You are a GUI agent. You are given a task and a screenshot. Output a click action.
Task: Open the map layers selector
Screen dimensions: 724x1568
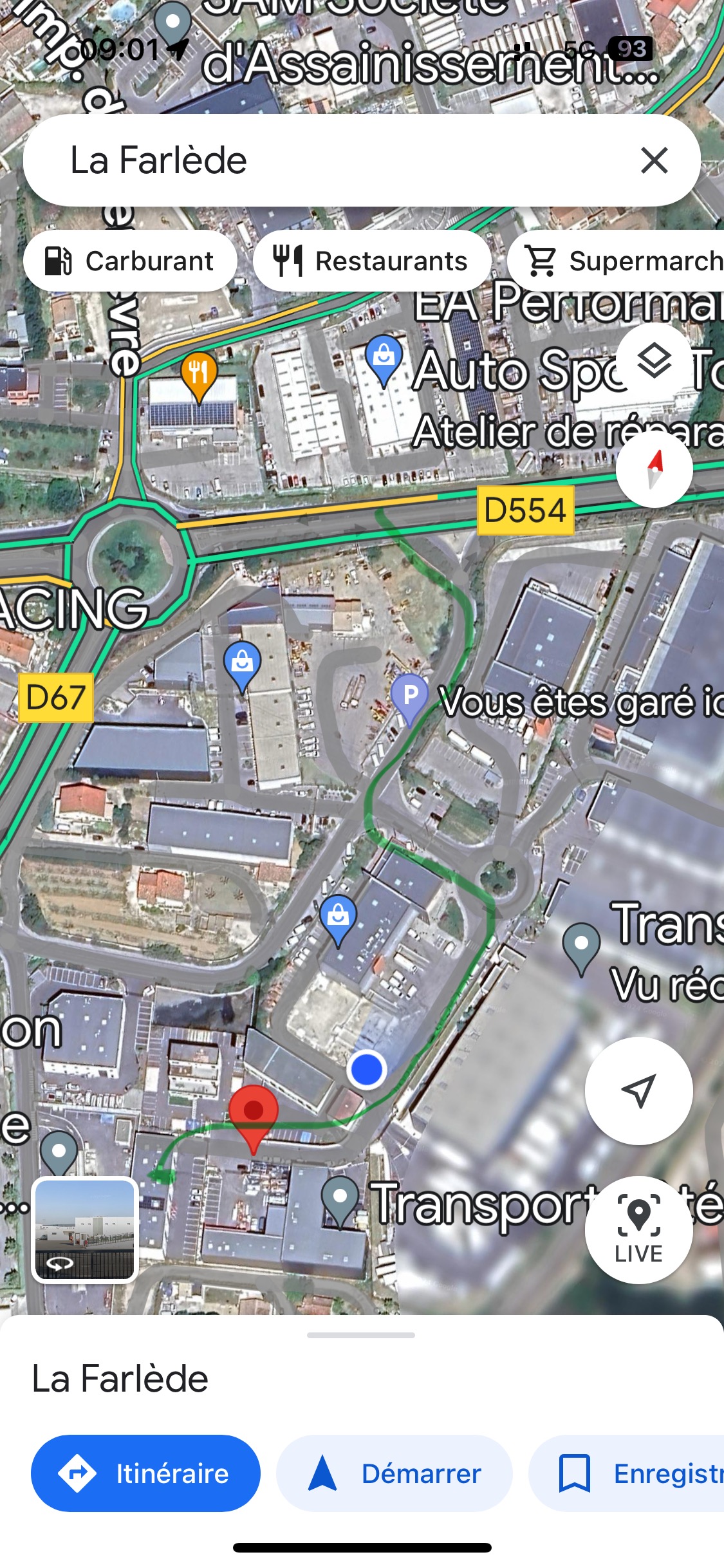(x=654, y=361)
